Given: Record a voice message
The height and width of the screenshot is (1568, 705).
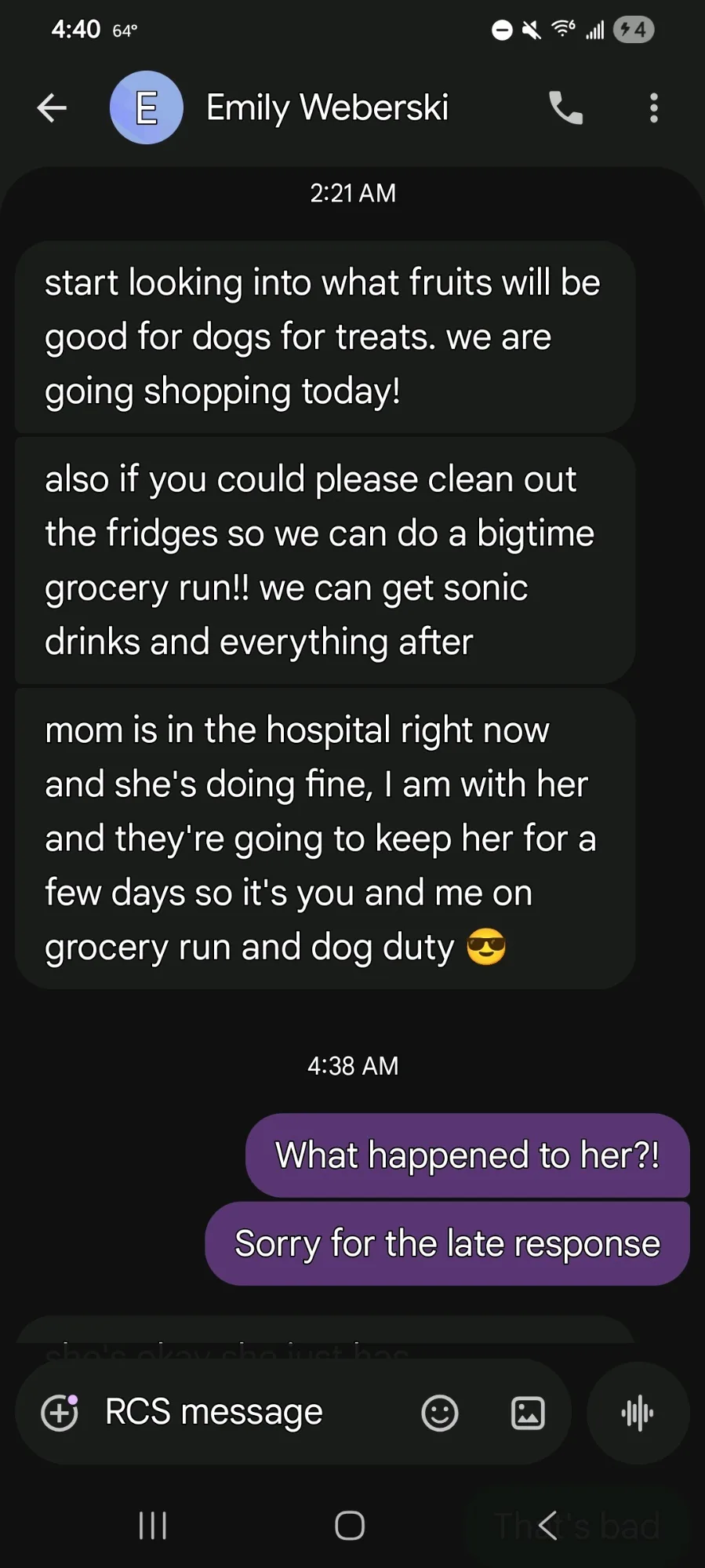Looking at the screenshot, I should tap(638, 1413).
